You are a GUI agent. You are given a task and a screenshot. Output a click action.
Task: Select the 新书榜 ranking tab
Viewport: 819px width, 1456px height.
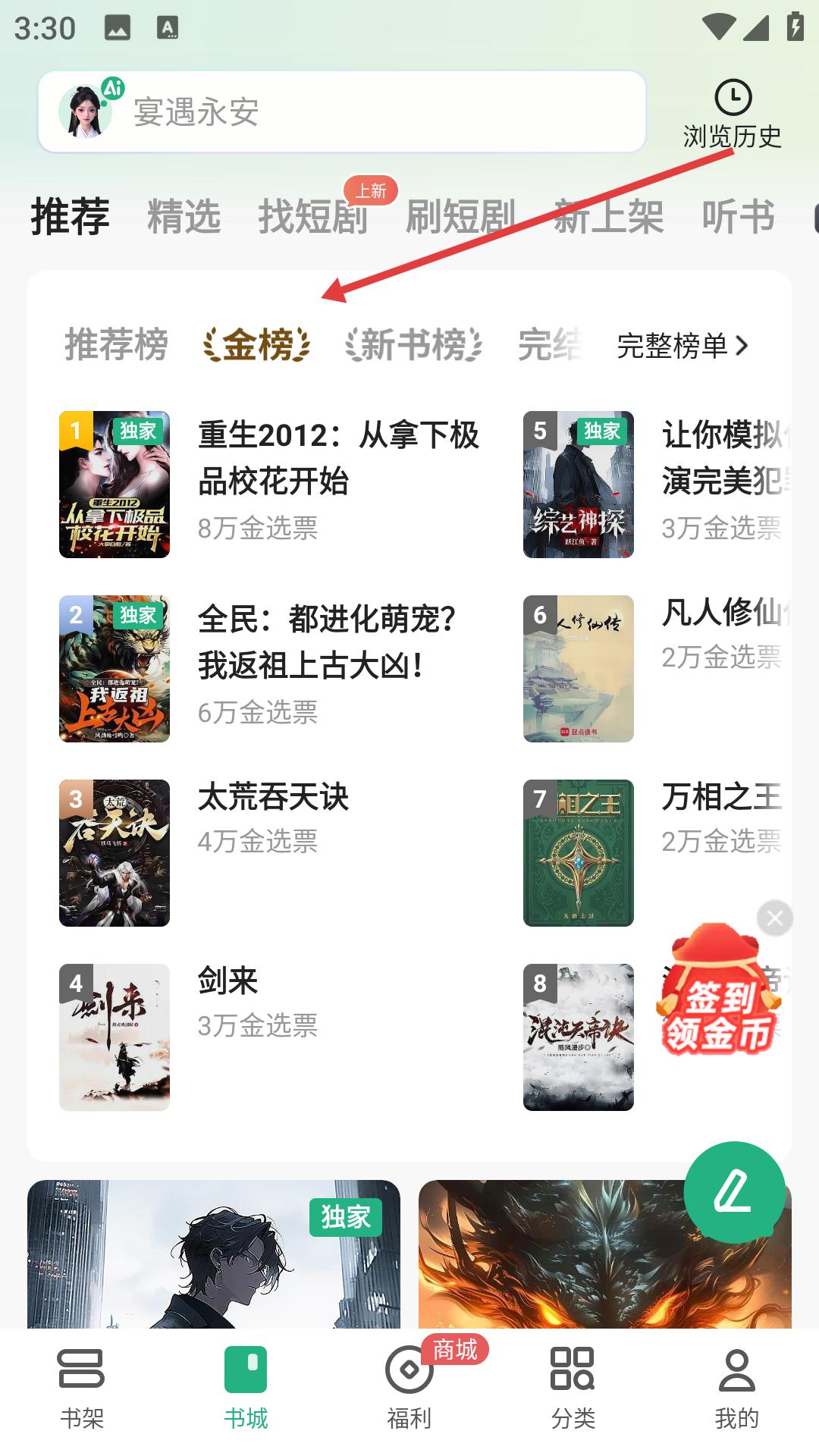[x=413, y=345]
